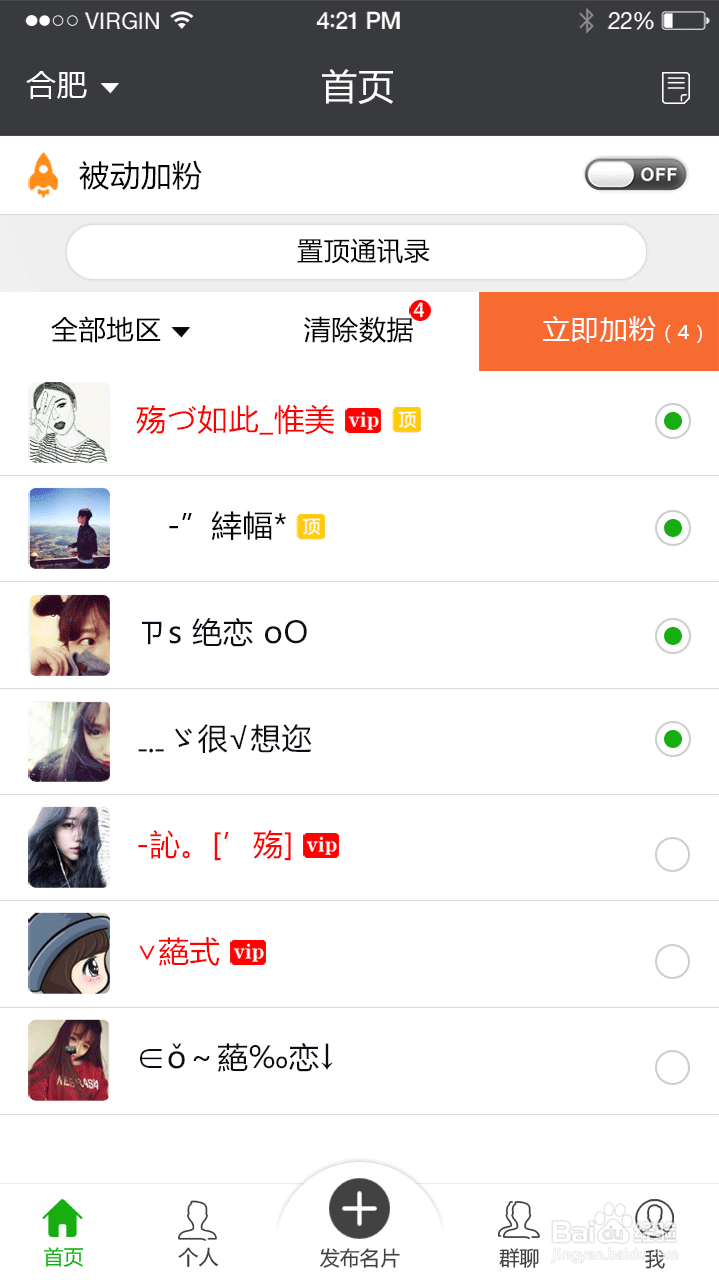
Task: Toggle the 被动加粉 switch on
Action: click(x=636, y=174)
